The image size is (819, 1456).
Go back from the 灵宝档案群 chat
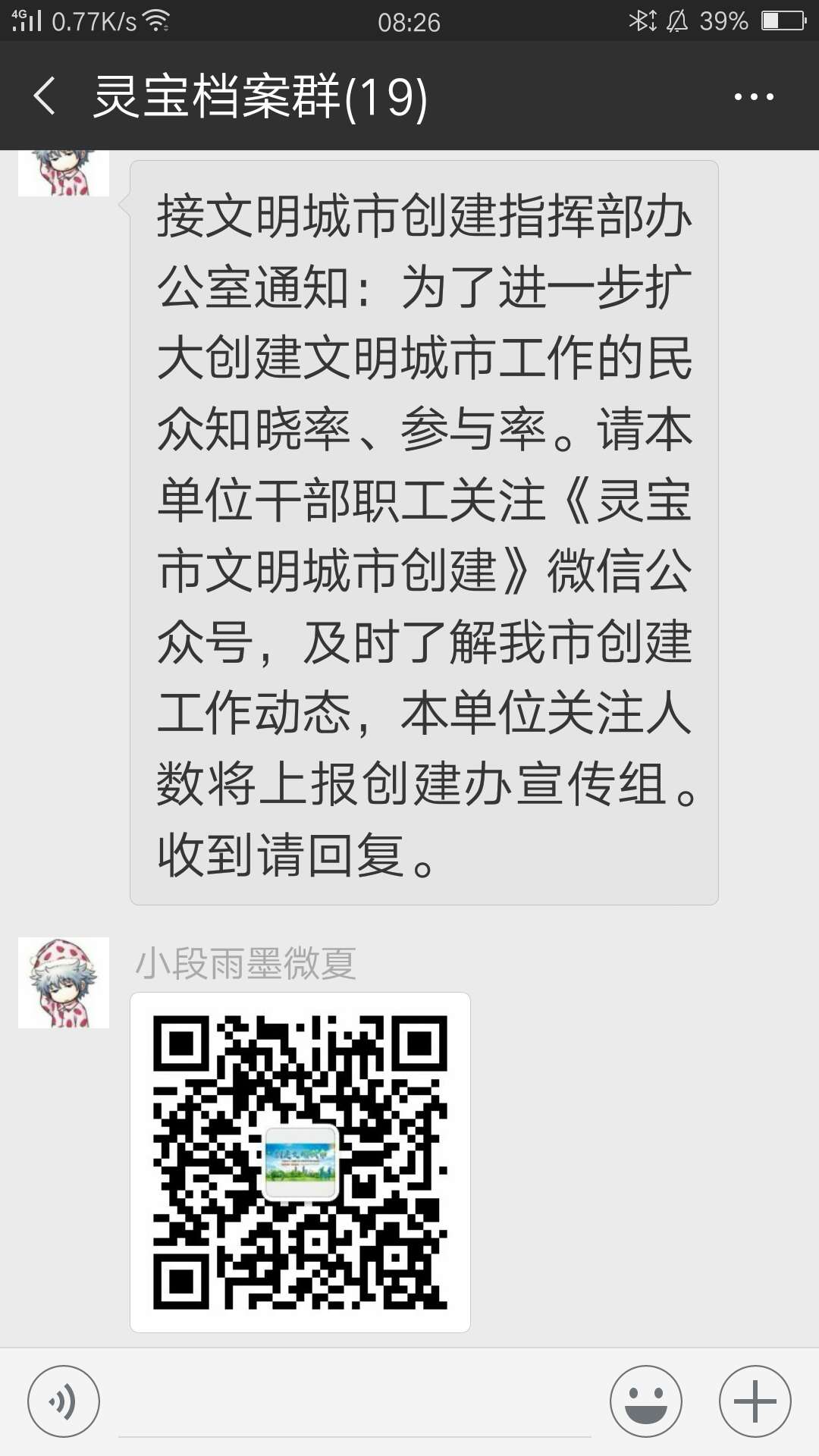coord(44,96)
